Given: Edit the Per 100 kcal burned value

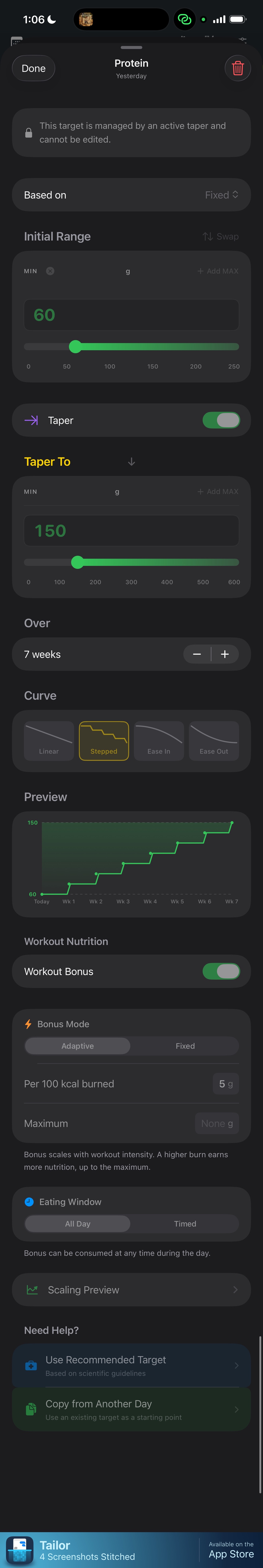Looking at the screenshot, I should (225, 1084).
